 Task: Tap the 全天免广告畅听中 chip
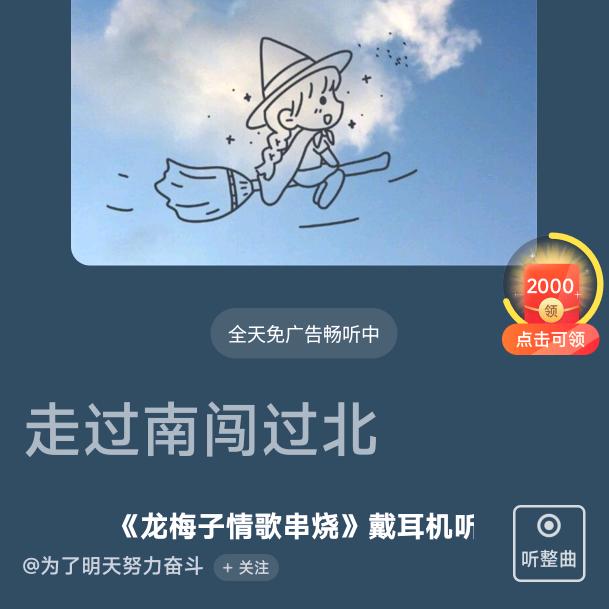[x=304, y=334]
